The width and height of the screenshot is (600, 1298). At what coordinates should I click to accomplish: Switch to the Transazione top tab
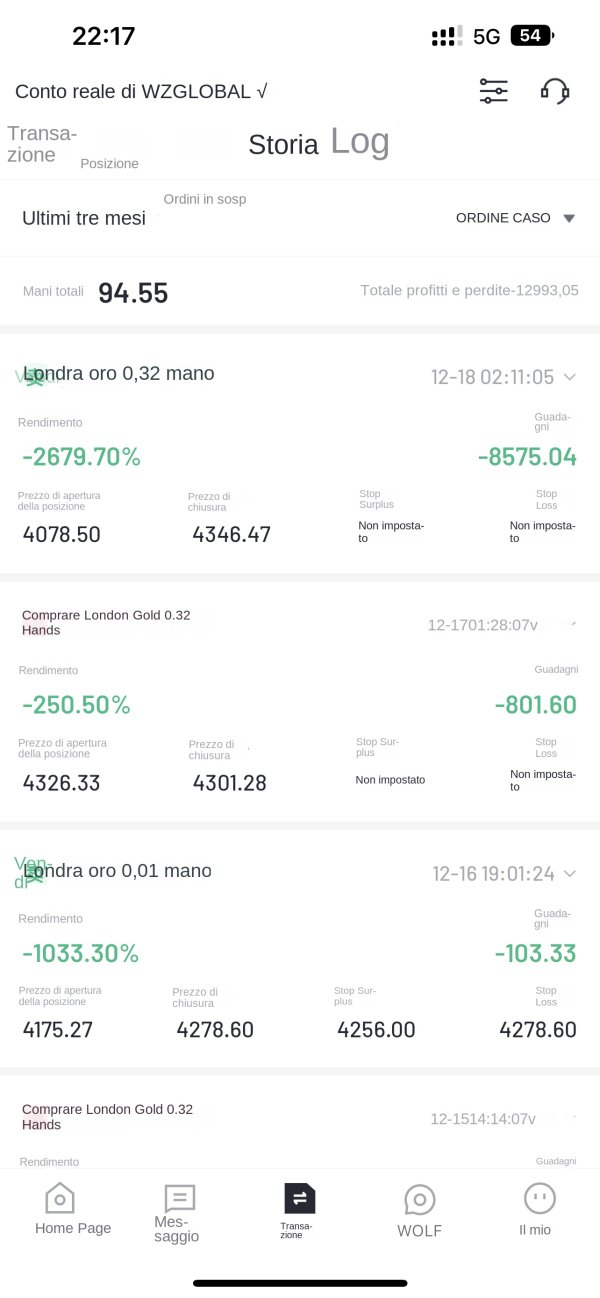click(x=41, y=145)
